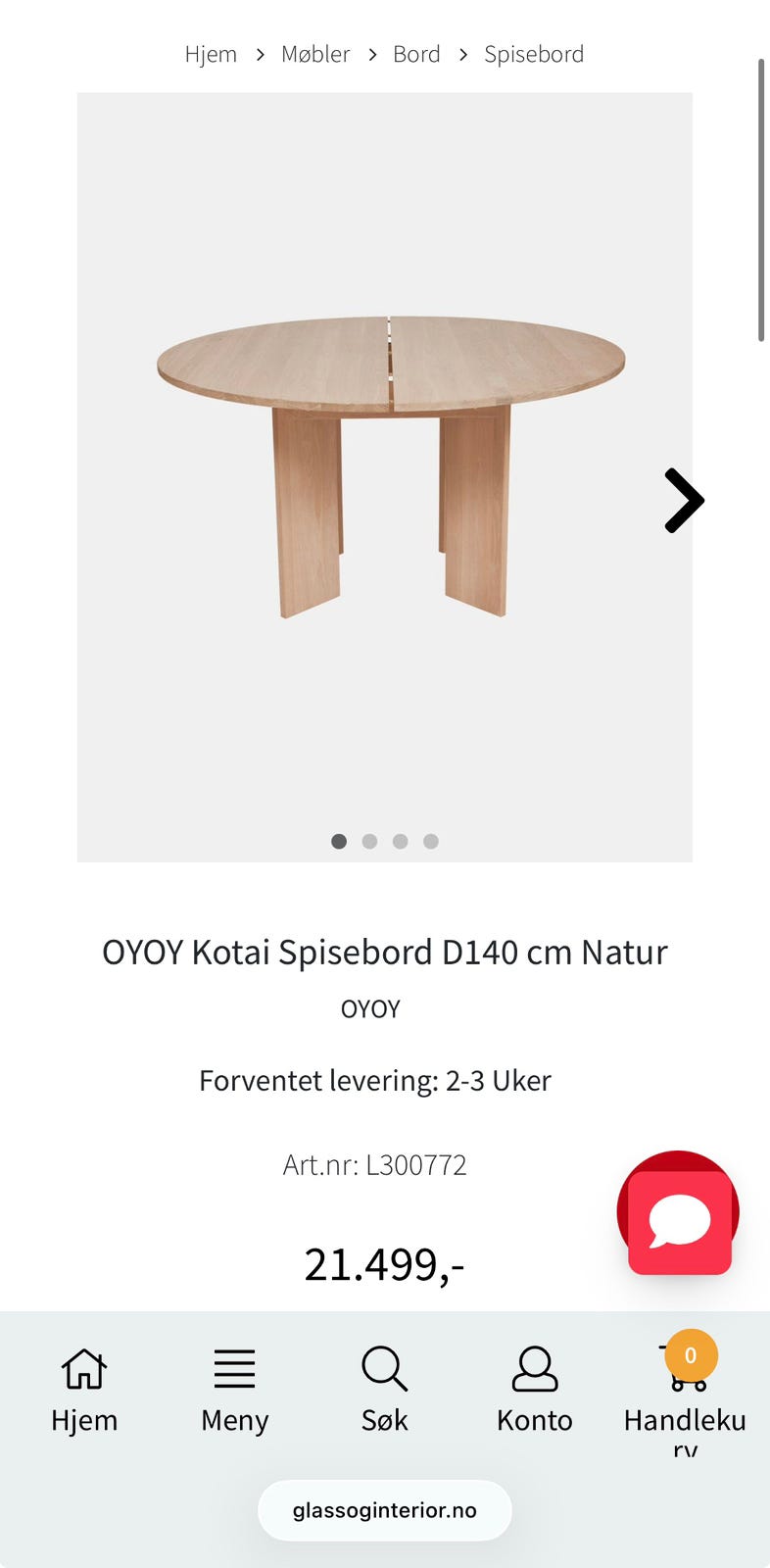770x1568 pixels.
Task: Show the next product image
Action: [x=684, y=501]
